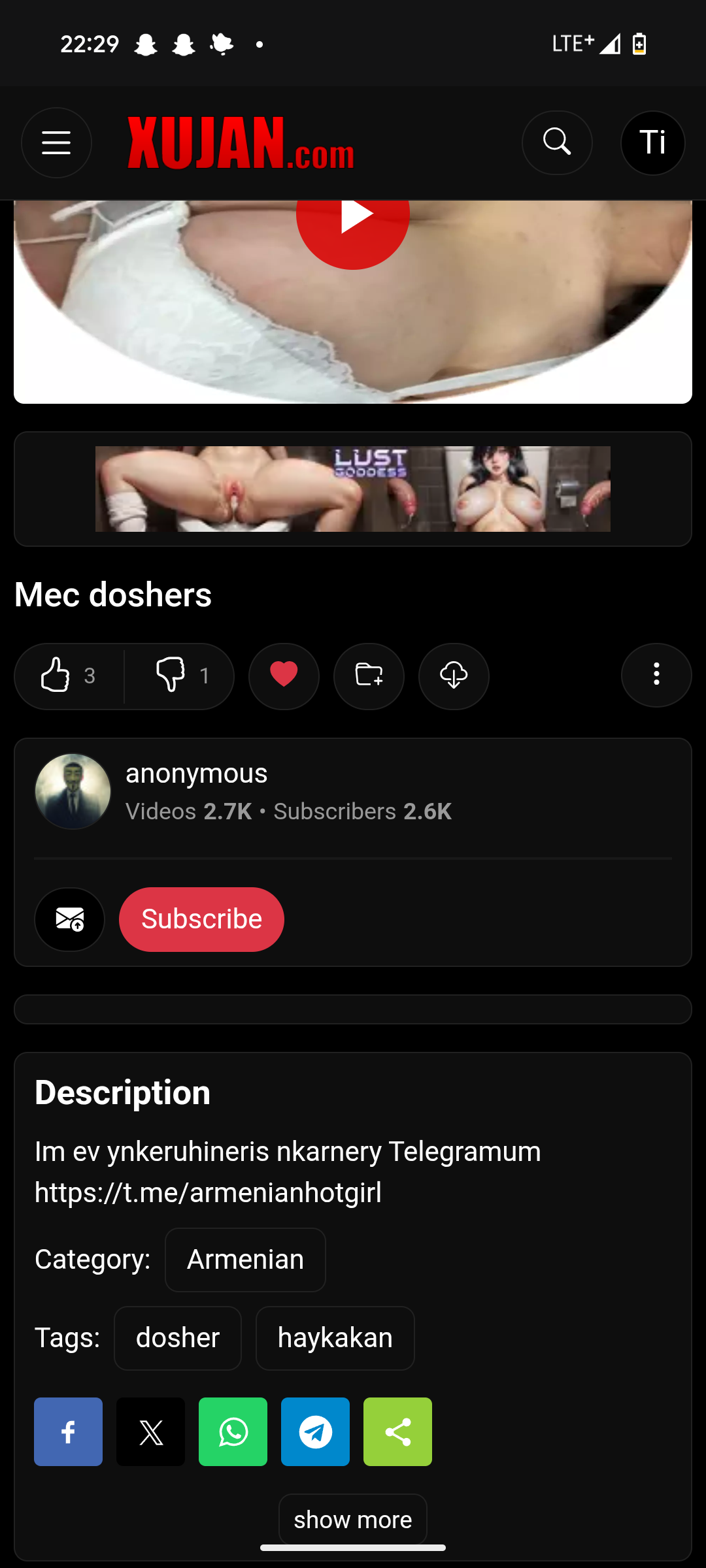The image size is (706, 1568).
Task: Add video to favorites with heart
Action: [x=284, y=676]
